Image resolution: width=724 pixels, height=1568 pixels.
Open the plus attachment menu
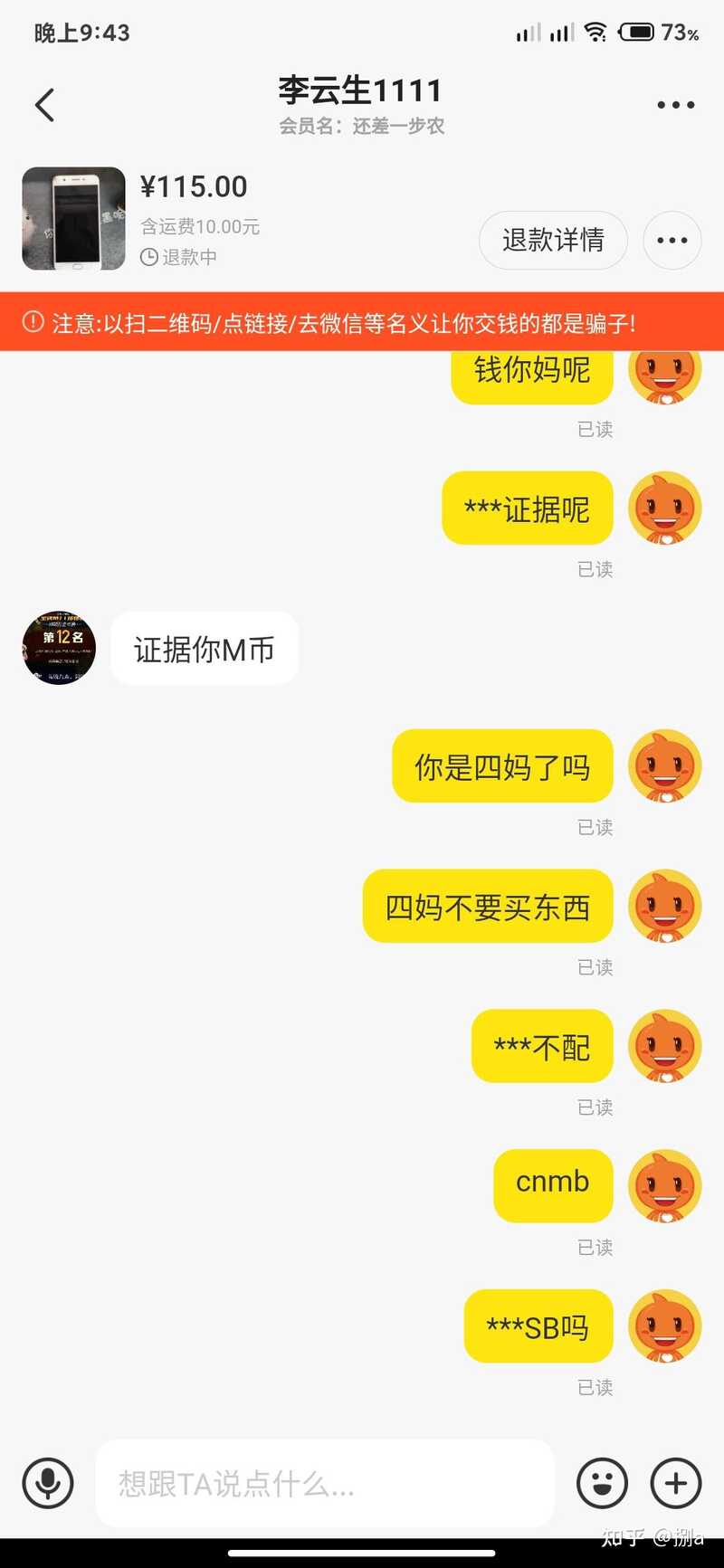[x=676, y=1483]
